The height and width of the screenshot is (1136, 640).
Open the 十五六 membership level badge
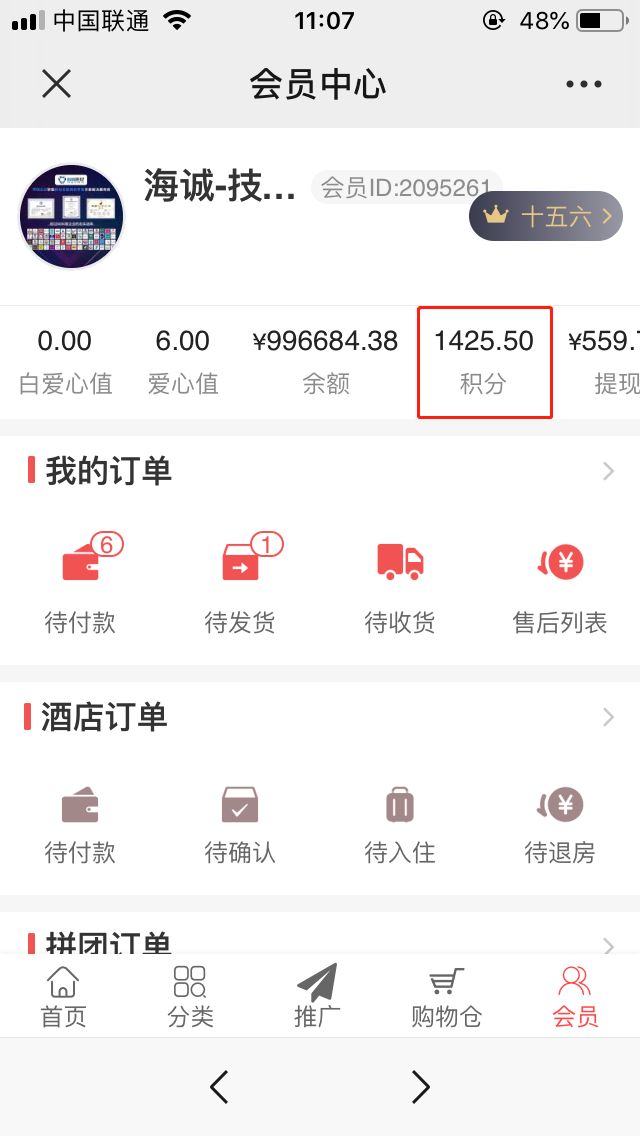coord(546,216)
